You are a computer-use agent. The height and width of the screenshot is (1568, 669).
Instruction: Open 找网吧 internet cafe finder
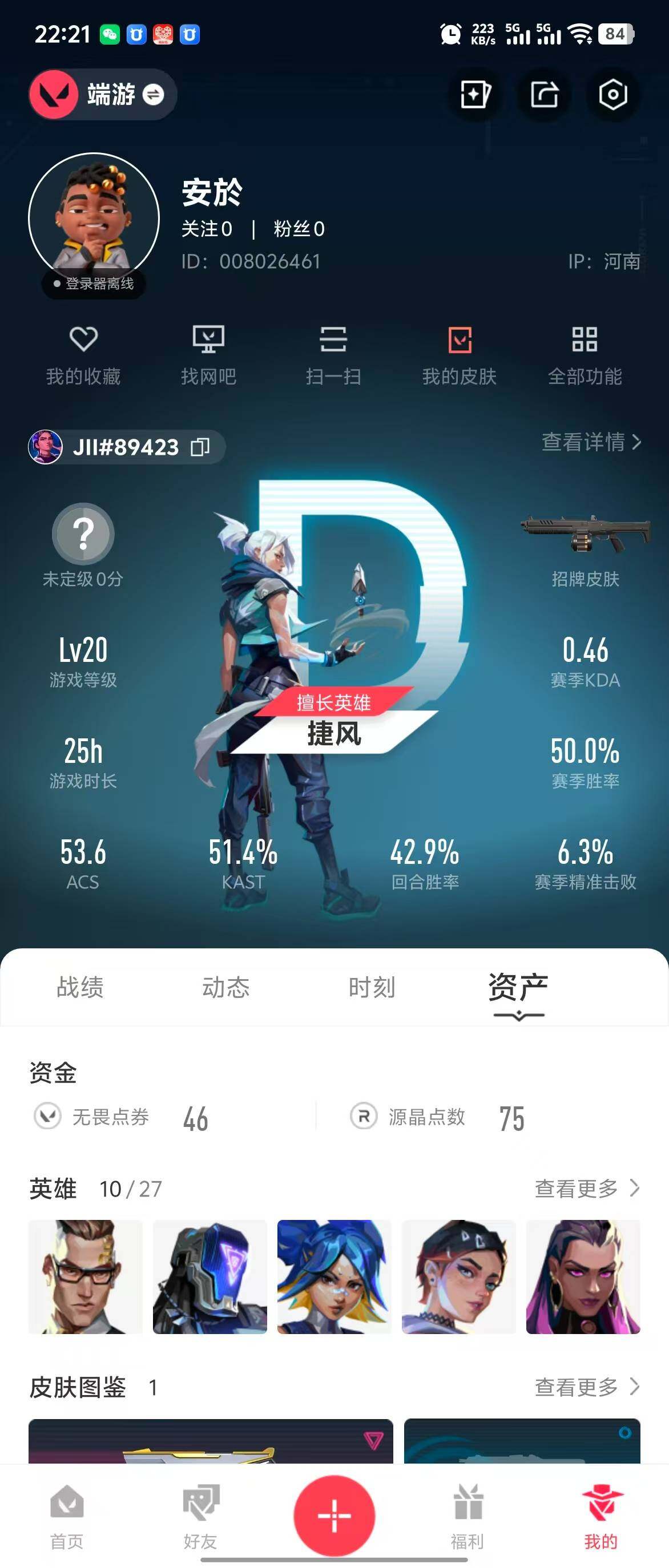pyautogui.click(x=208, y=355)
